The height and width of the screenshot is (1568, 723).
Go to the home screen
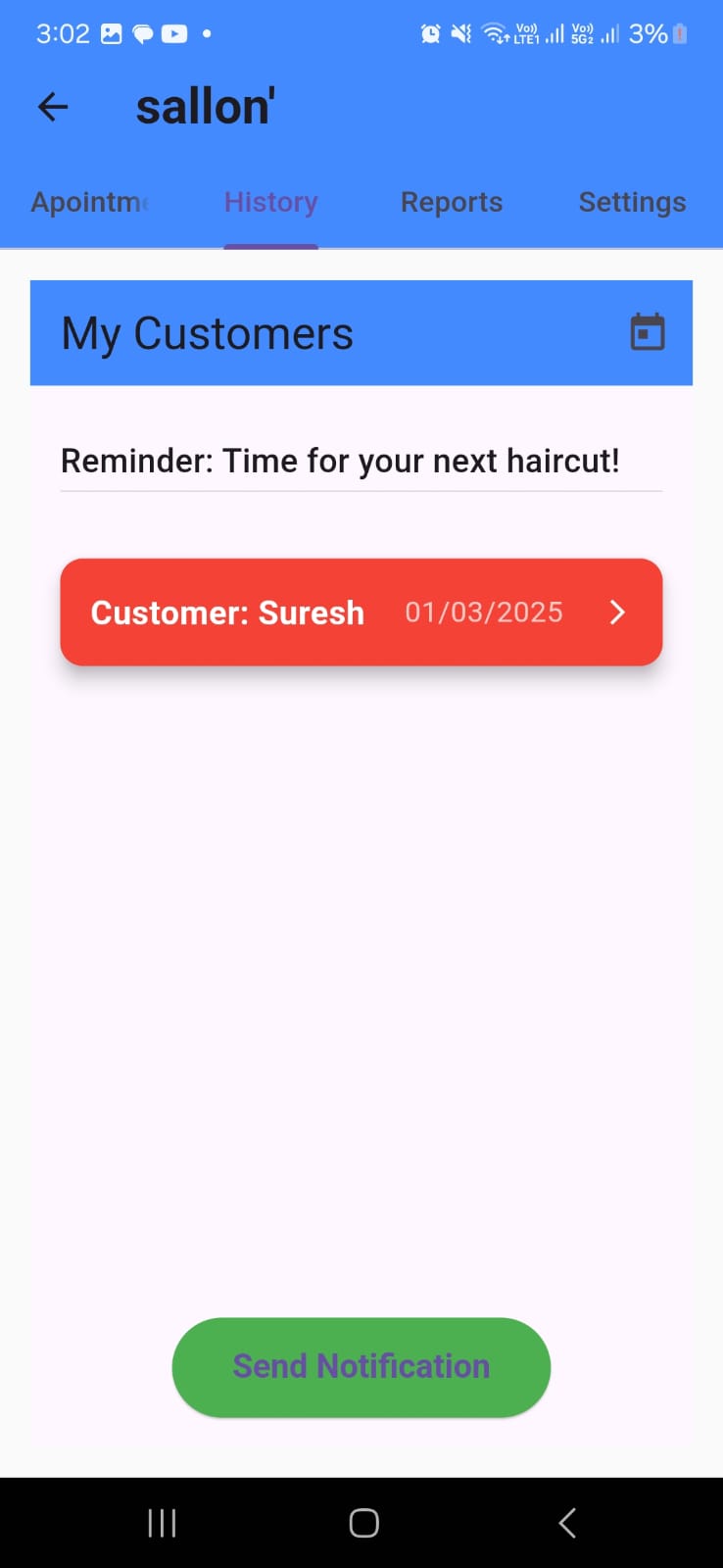363,1523
